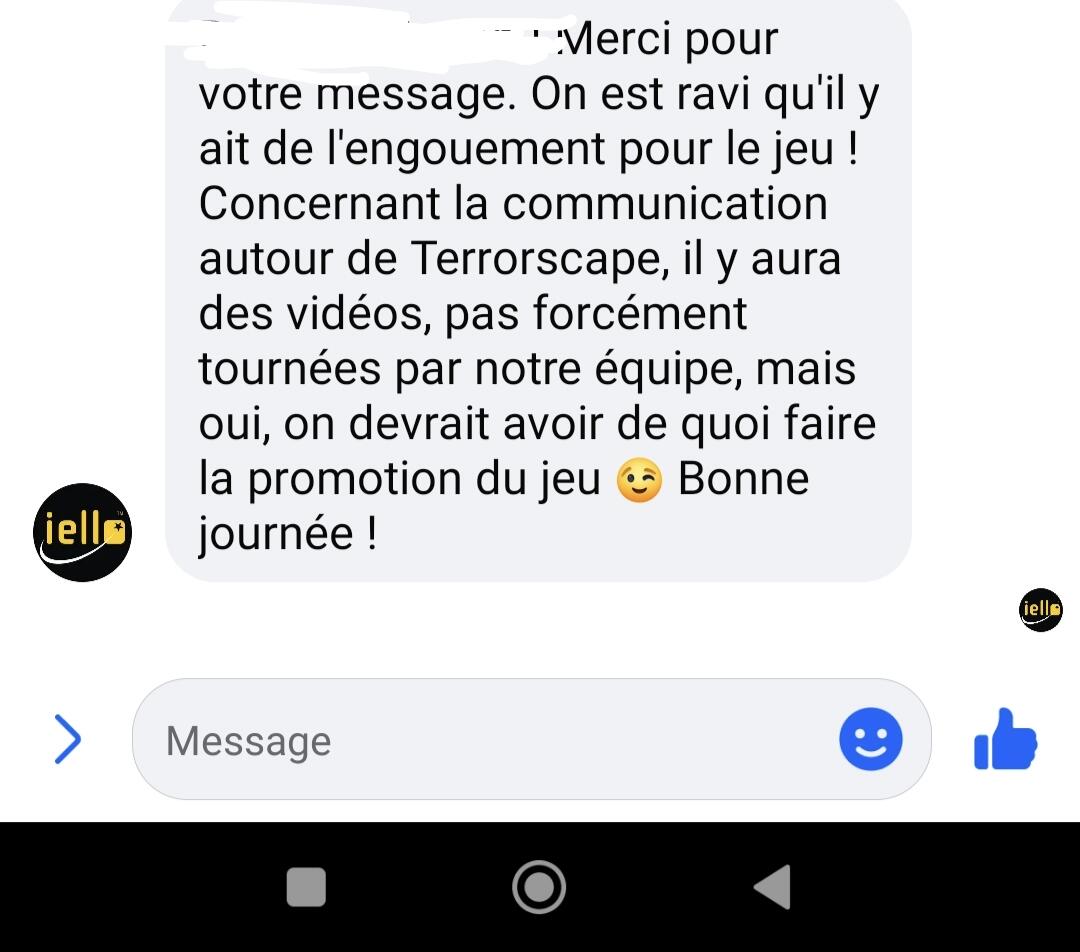Tap the Message text field
The height and width of the screenshot is (952, 1080).
pyautogui.click(x=480, y=740)
